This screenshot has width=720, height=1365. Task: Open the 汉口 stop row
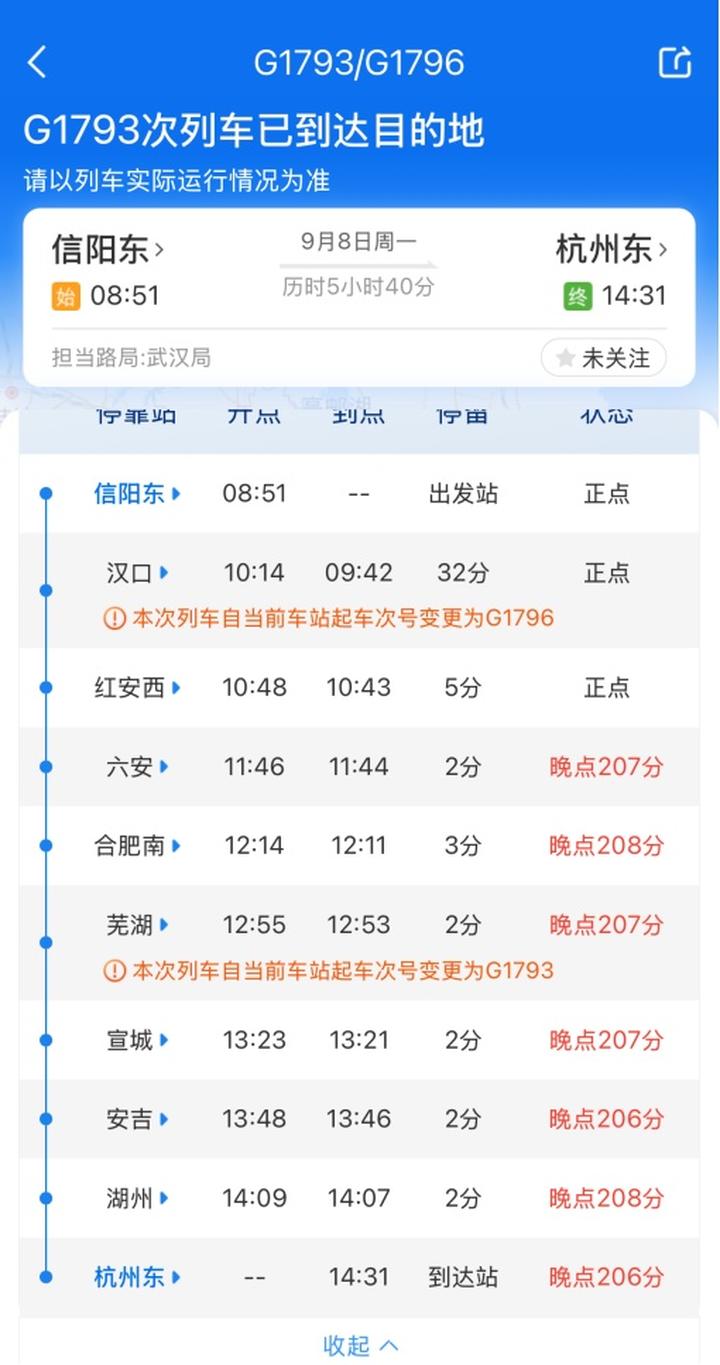pyautogui.click(x=359, y=590)
